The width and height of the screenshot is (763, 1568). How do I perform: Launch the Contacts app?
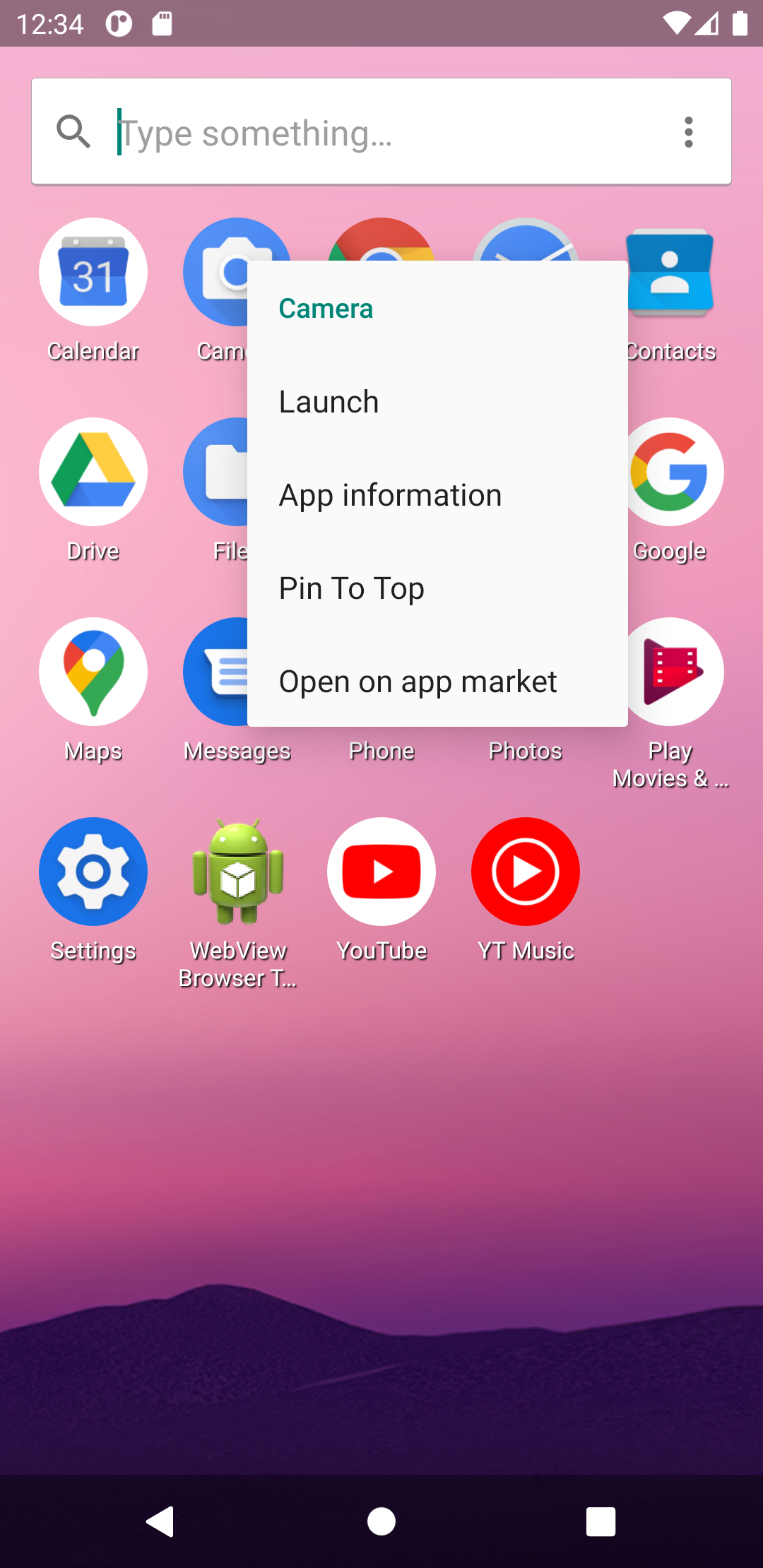670,273
